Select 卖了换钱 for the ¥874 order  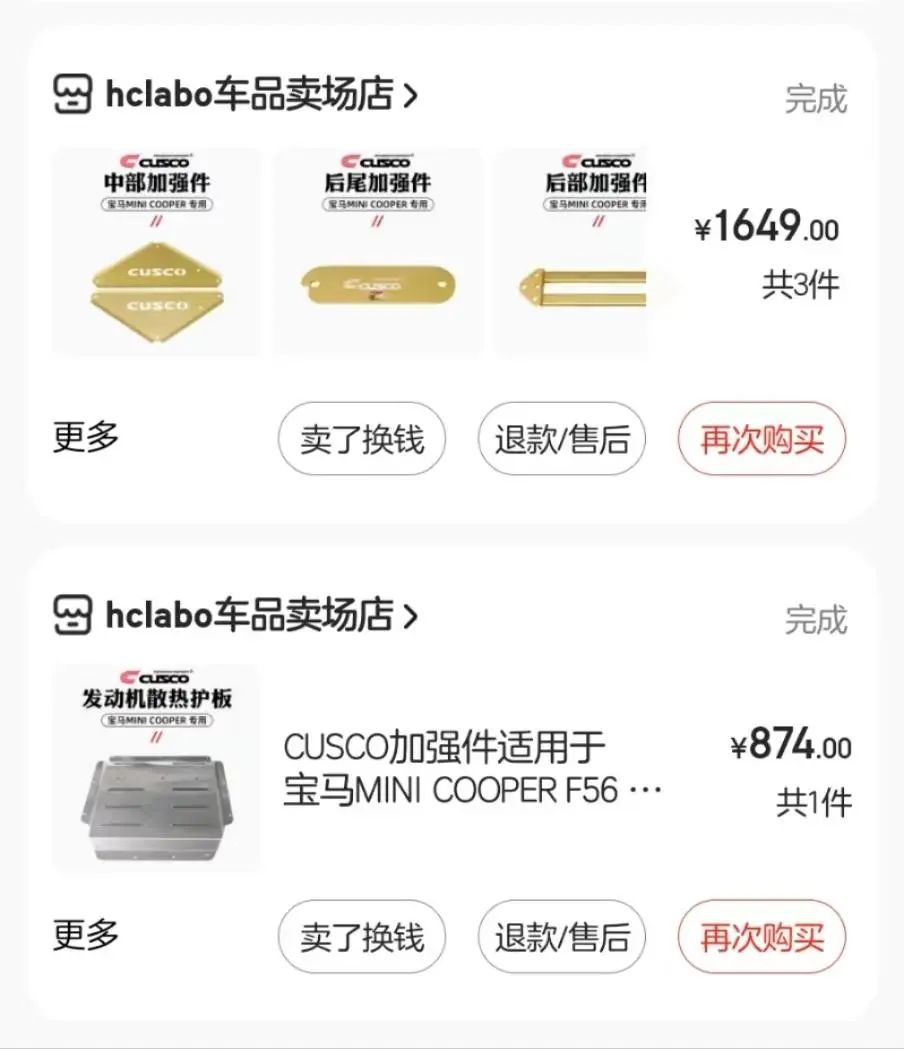pyautogui.click(x=362, y=936)
